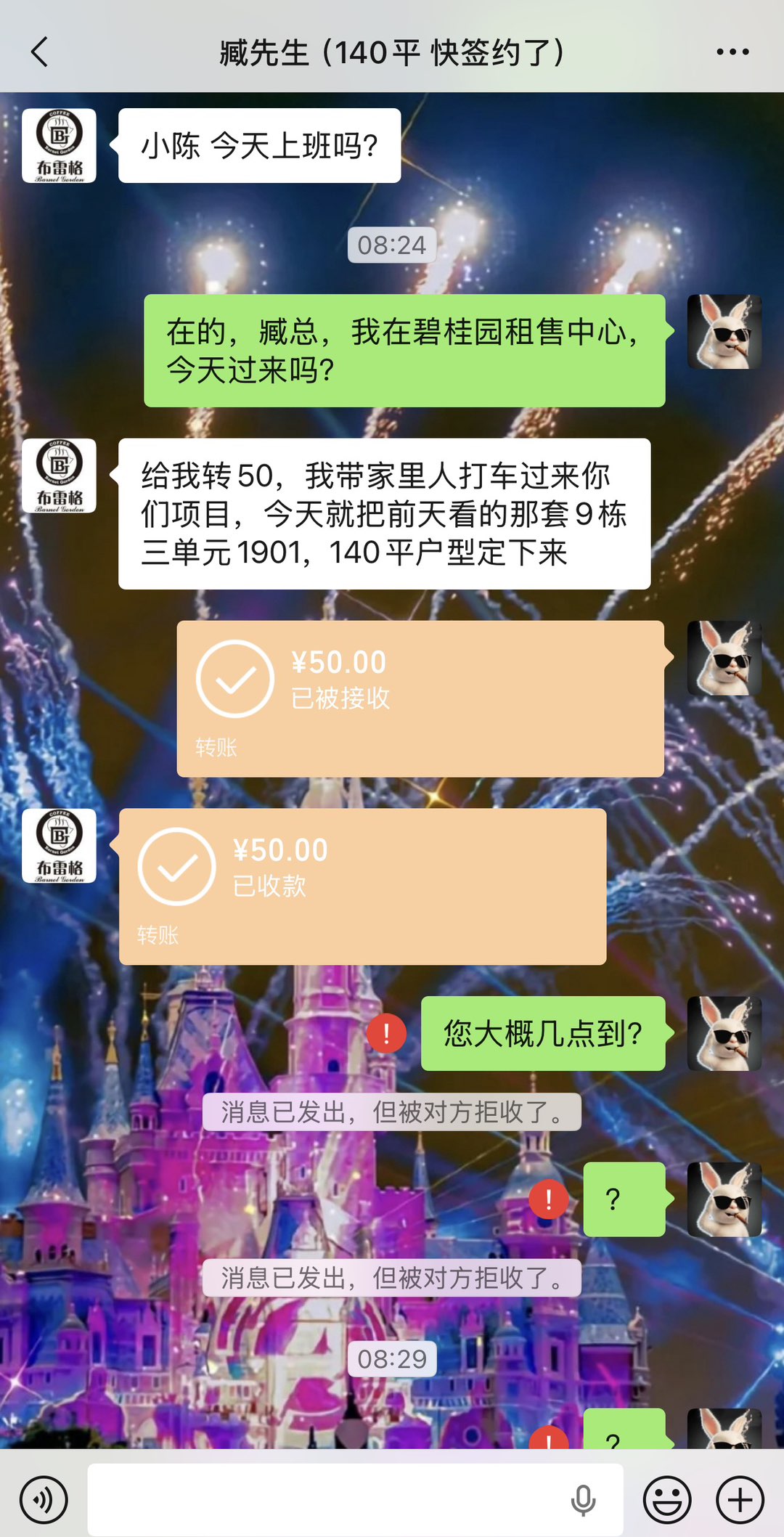Open 臧先生's avatar next to 小陈 今天上班吗?

(x=59, y=146)
